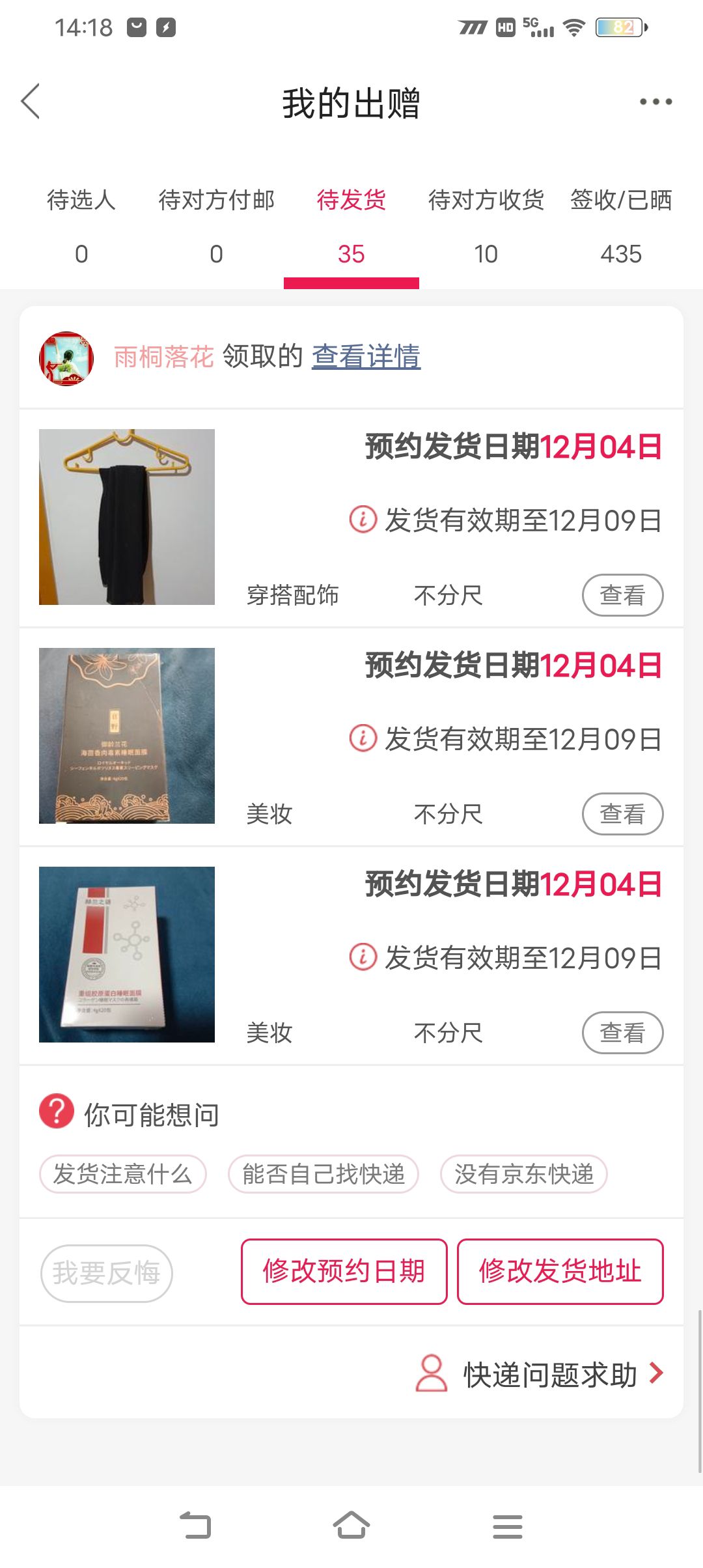703x1568 pixels.
Task: Tap the 我要反悔 button
Action: [x=107, y=1273]
